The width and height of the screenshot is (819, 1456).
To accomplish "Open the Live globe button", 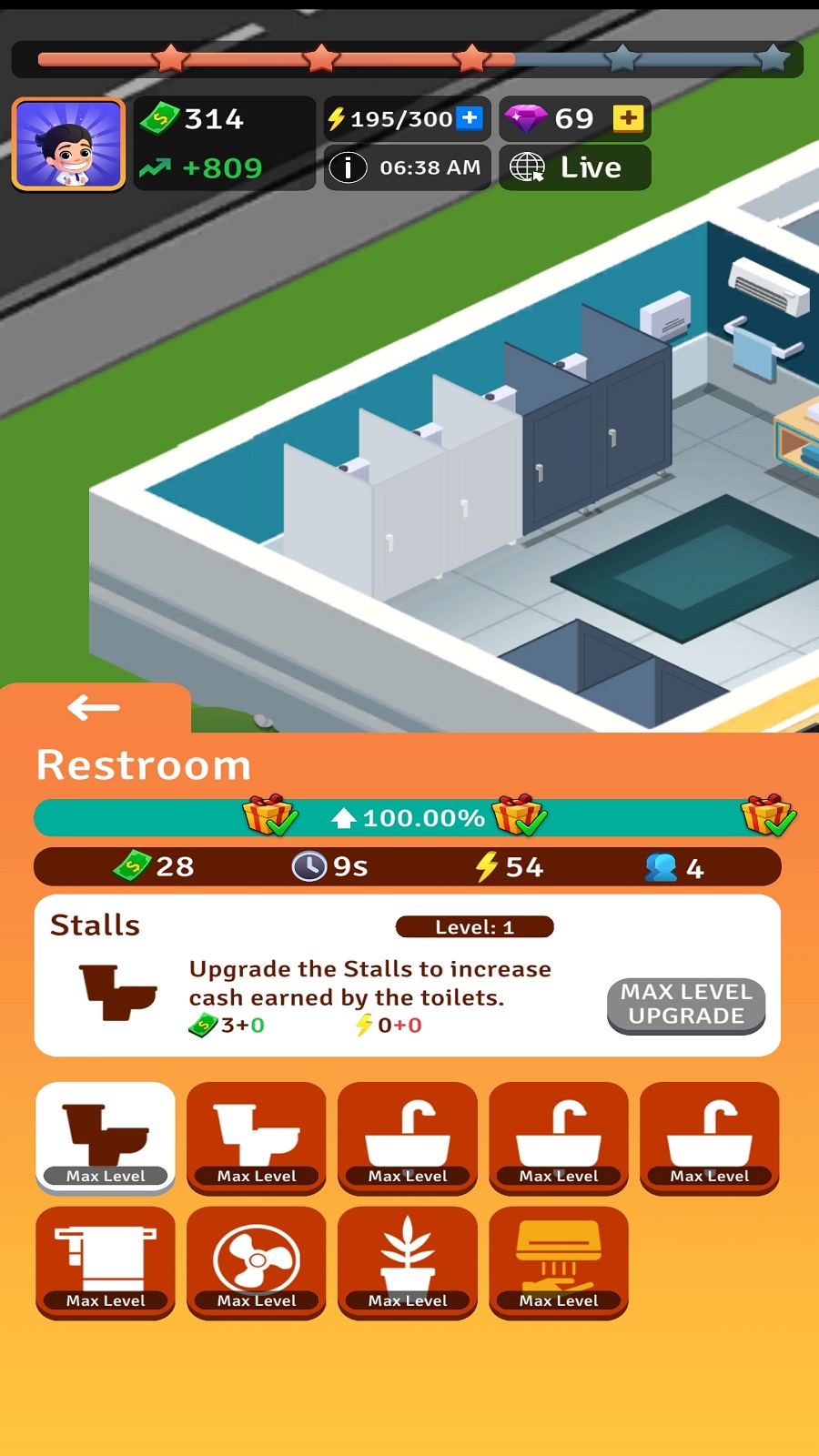I will coord(574,167).
